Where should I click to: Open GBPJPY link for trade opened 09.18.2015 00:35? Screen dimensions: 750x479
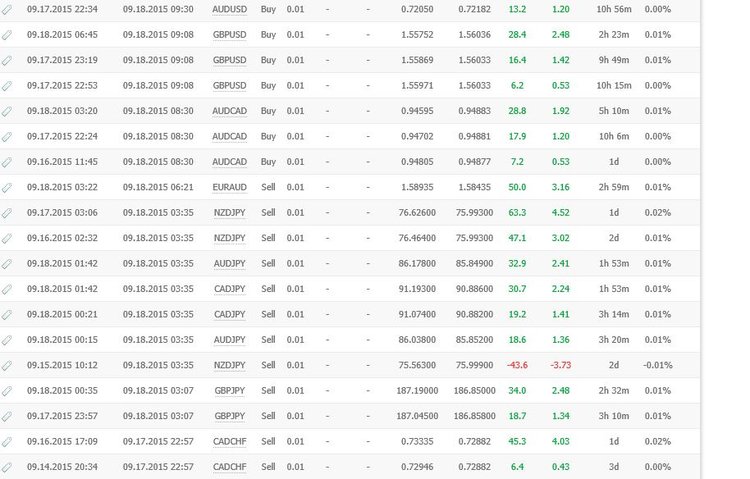pyautogui.click(x=230, y=390)
